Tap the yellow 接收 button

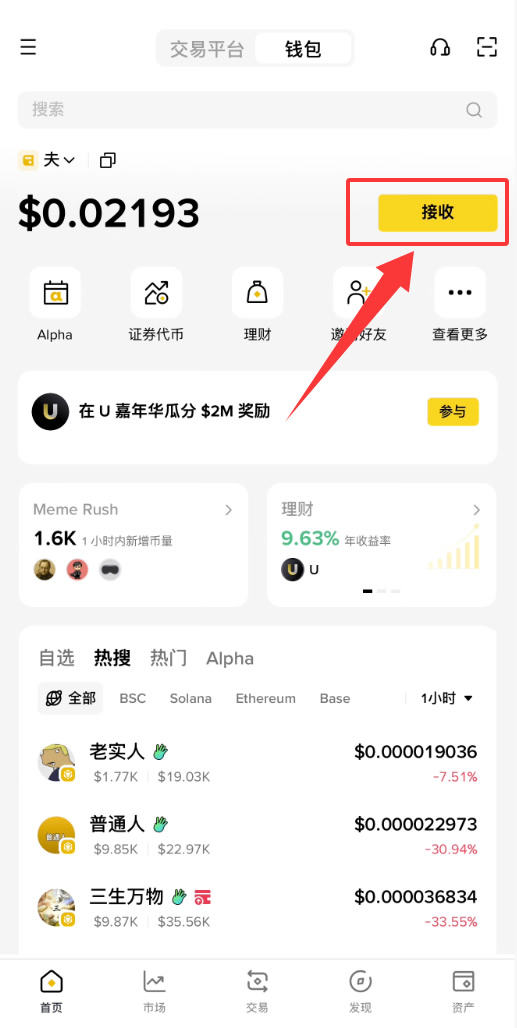click(438, 212)
